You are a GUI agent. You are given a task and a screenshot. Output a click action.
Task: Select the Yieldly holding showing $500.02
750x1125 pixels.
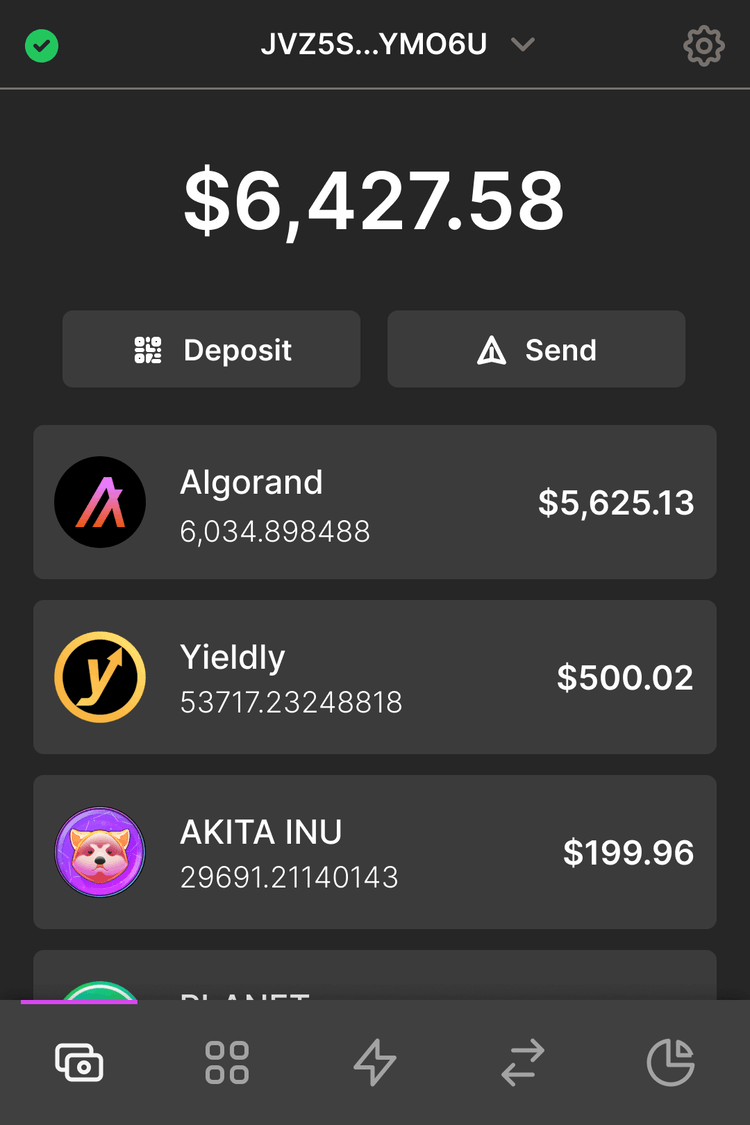[375, 677]
